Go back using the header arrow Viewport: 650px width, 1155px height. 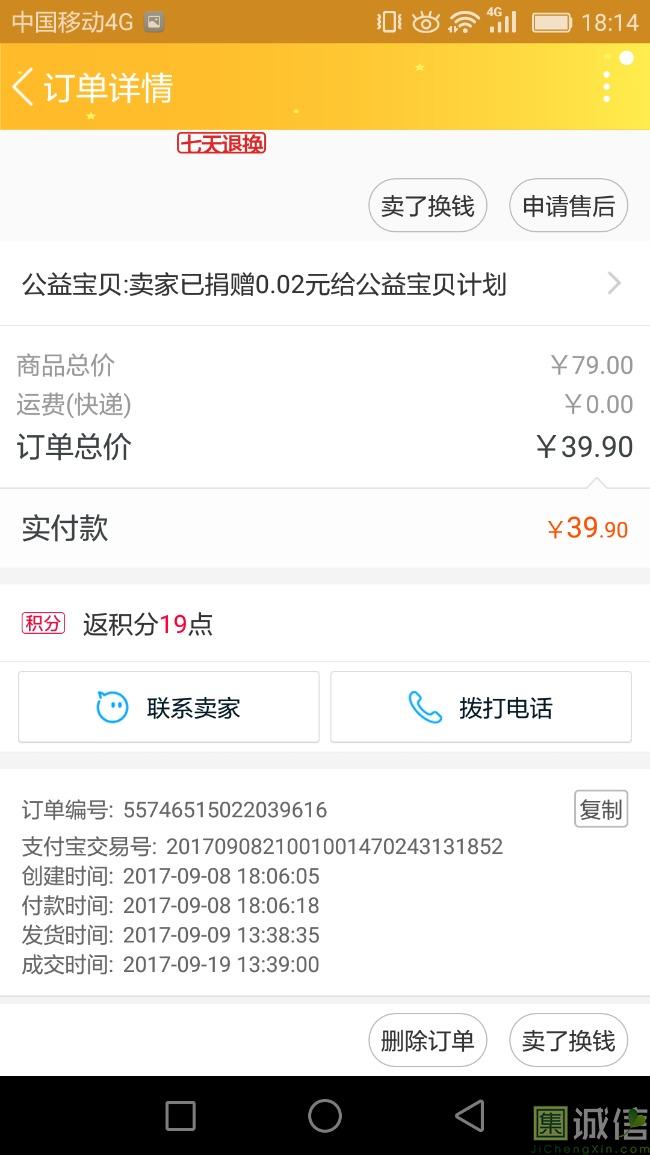23,87
